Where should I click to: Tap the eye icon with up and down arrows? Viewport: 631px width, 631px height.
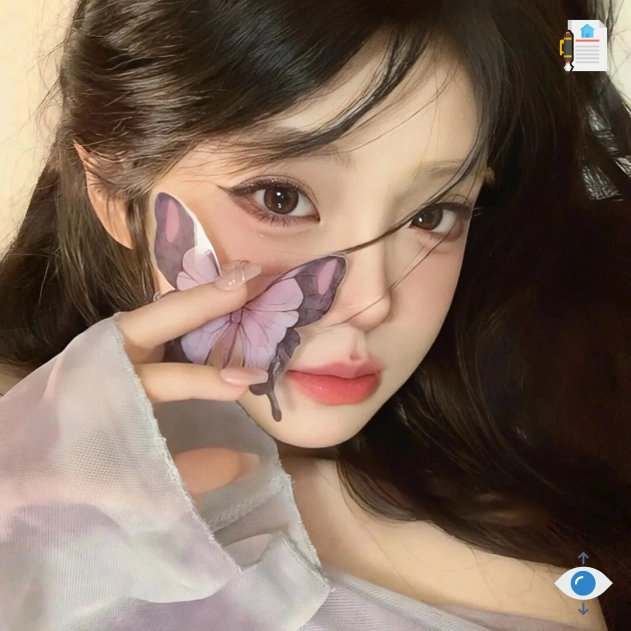coord(583,583)
